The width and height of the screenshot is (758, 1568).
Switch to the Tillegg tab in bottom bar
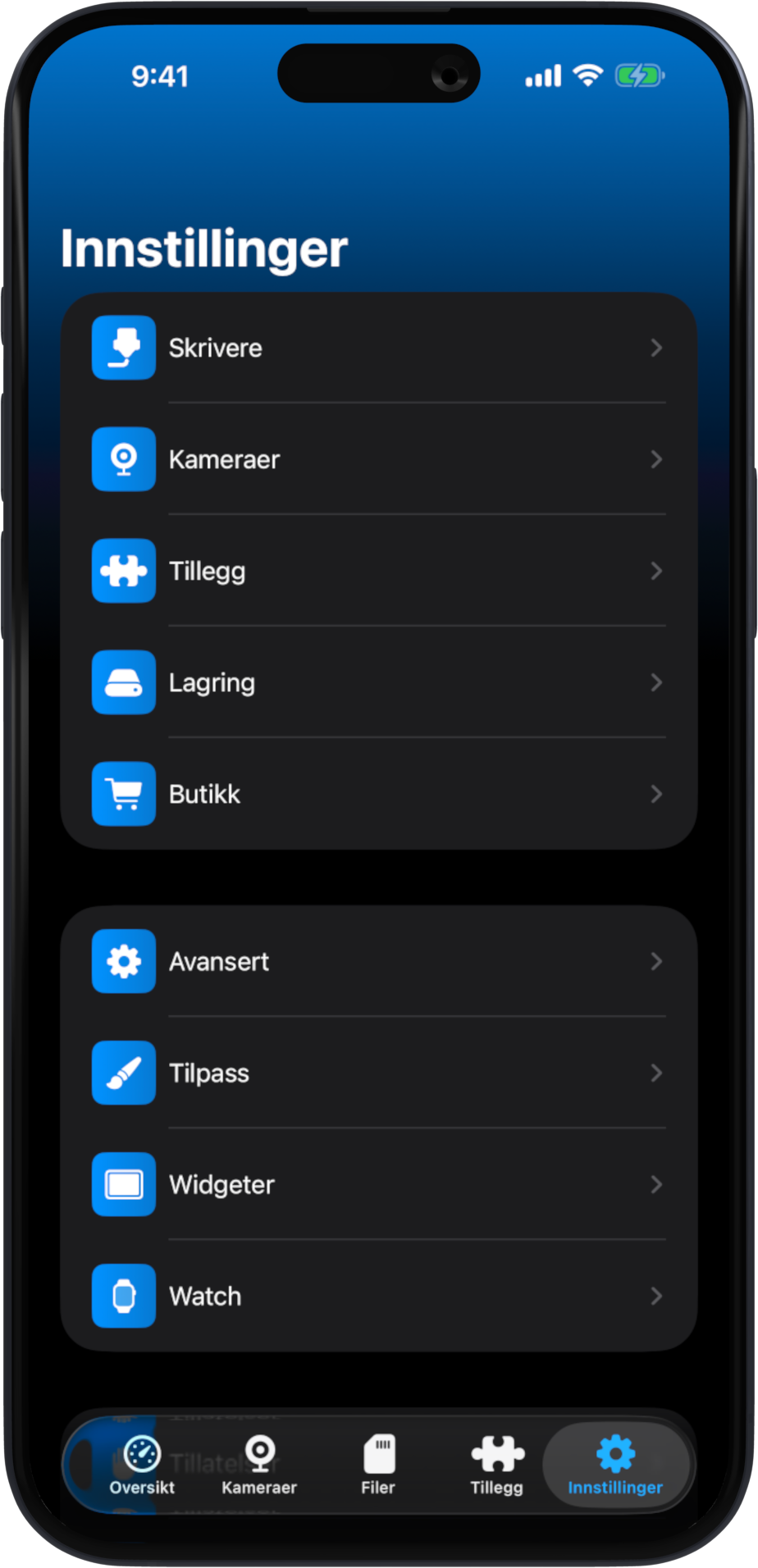496,1465
